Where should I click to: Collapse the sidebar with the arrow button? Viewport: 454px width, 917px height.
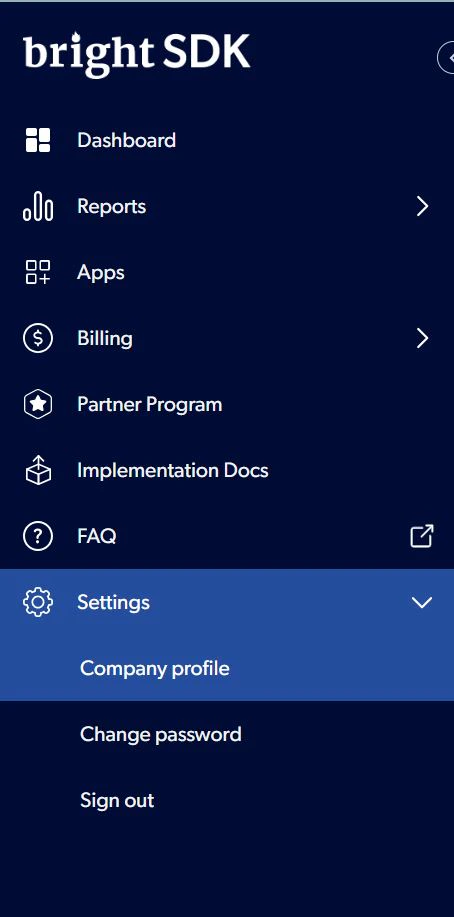(446, 58)
